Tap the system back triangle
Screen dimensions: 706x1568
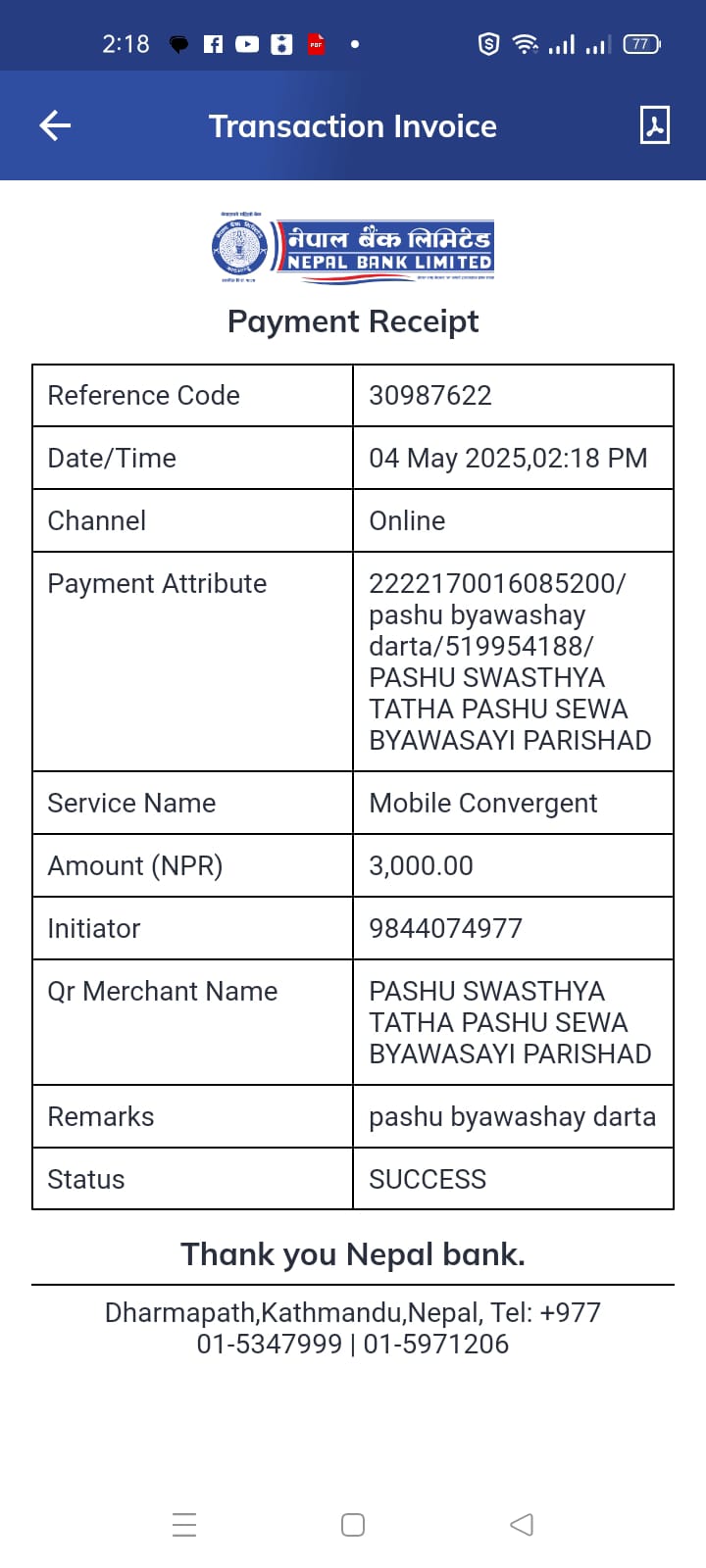coord(522,1525)
